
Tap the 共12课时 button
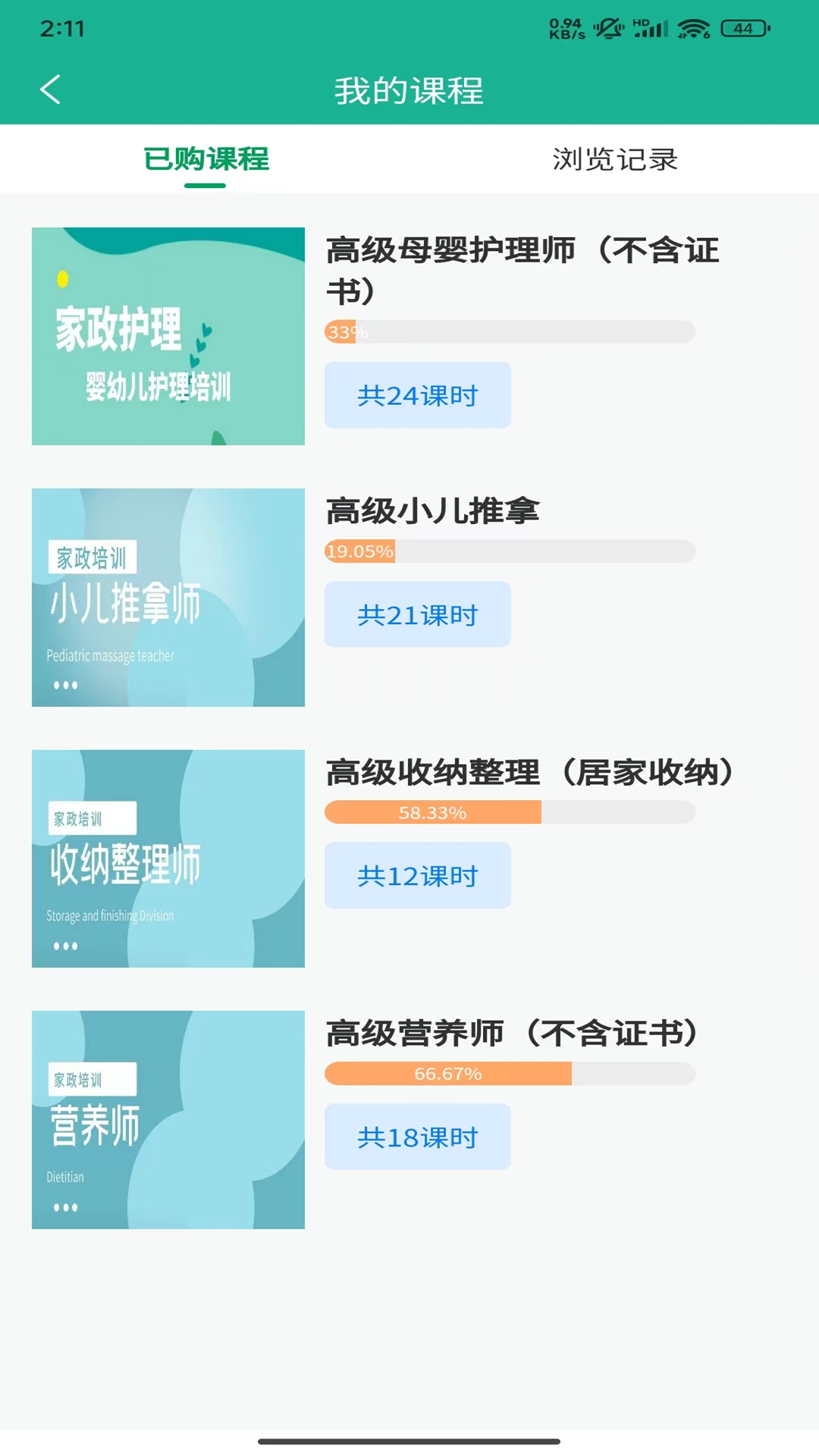(x=418, y=876)
